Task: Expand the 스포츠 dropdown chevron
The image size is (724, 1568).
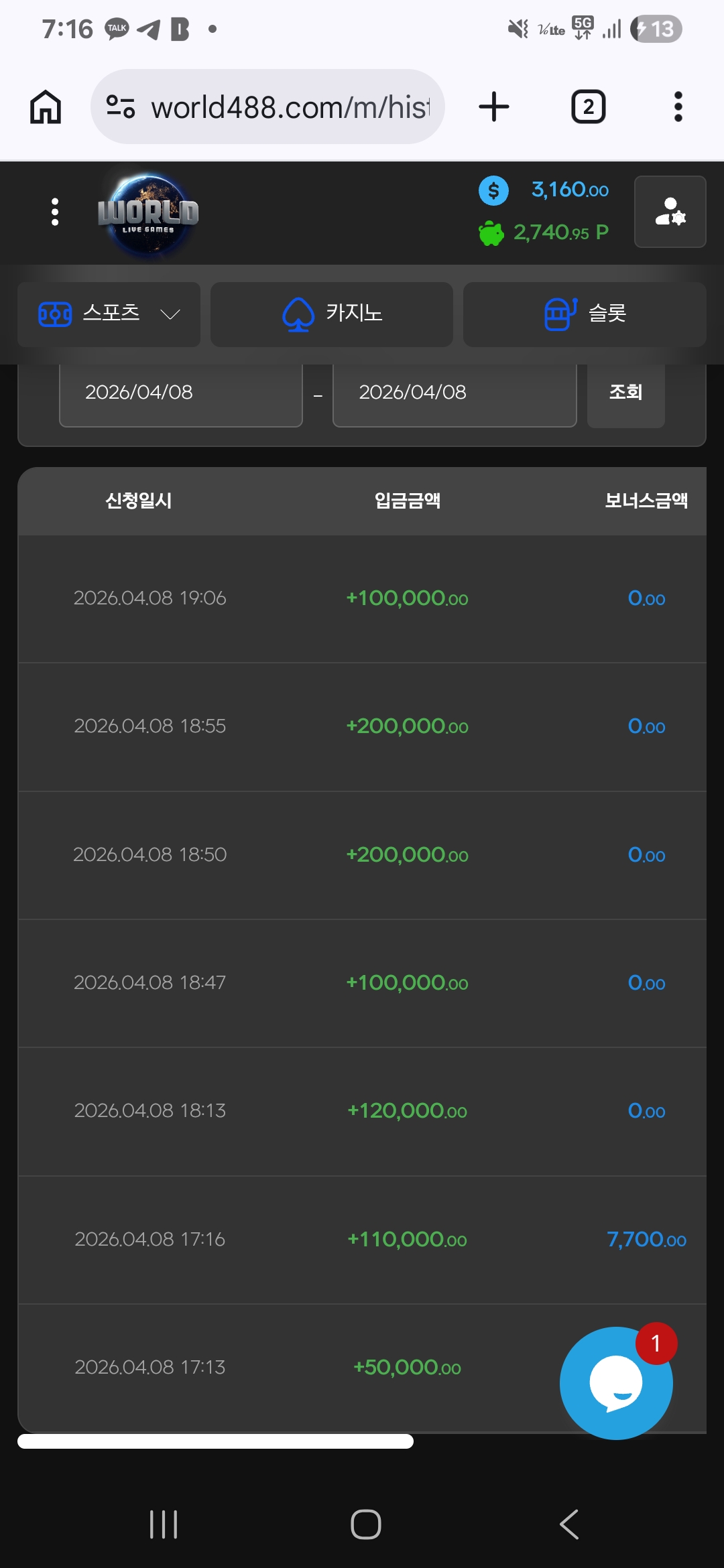Action: pyautogui.click(x=170, y=314)
